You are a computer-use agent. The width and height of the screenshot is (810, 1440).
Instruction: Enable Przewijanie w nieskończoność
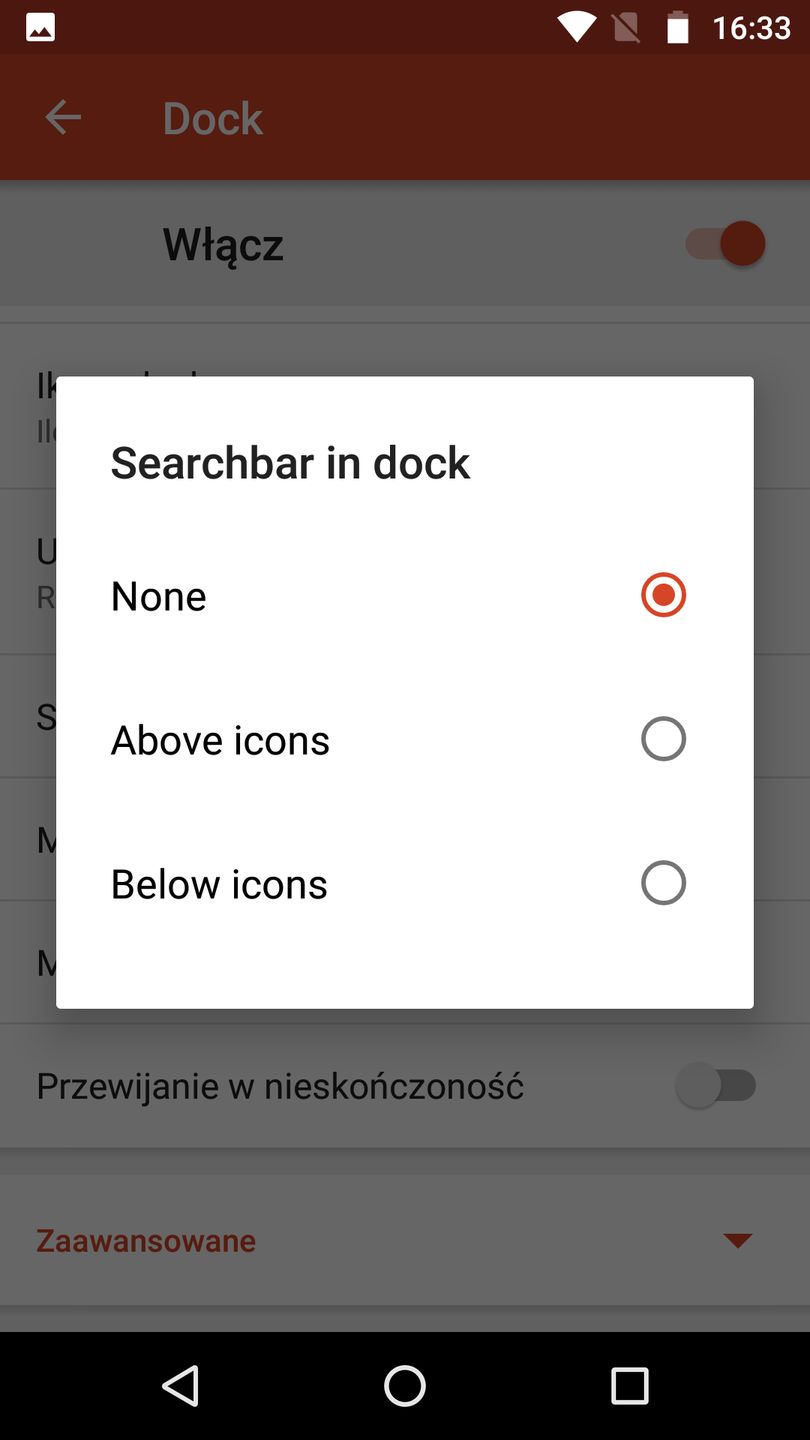(x=718, y=1085)
